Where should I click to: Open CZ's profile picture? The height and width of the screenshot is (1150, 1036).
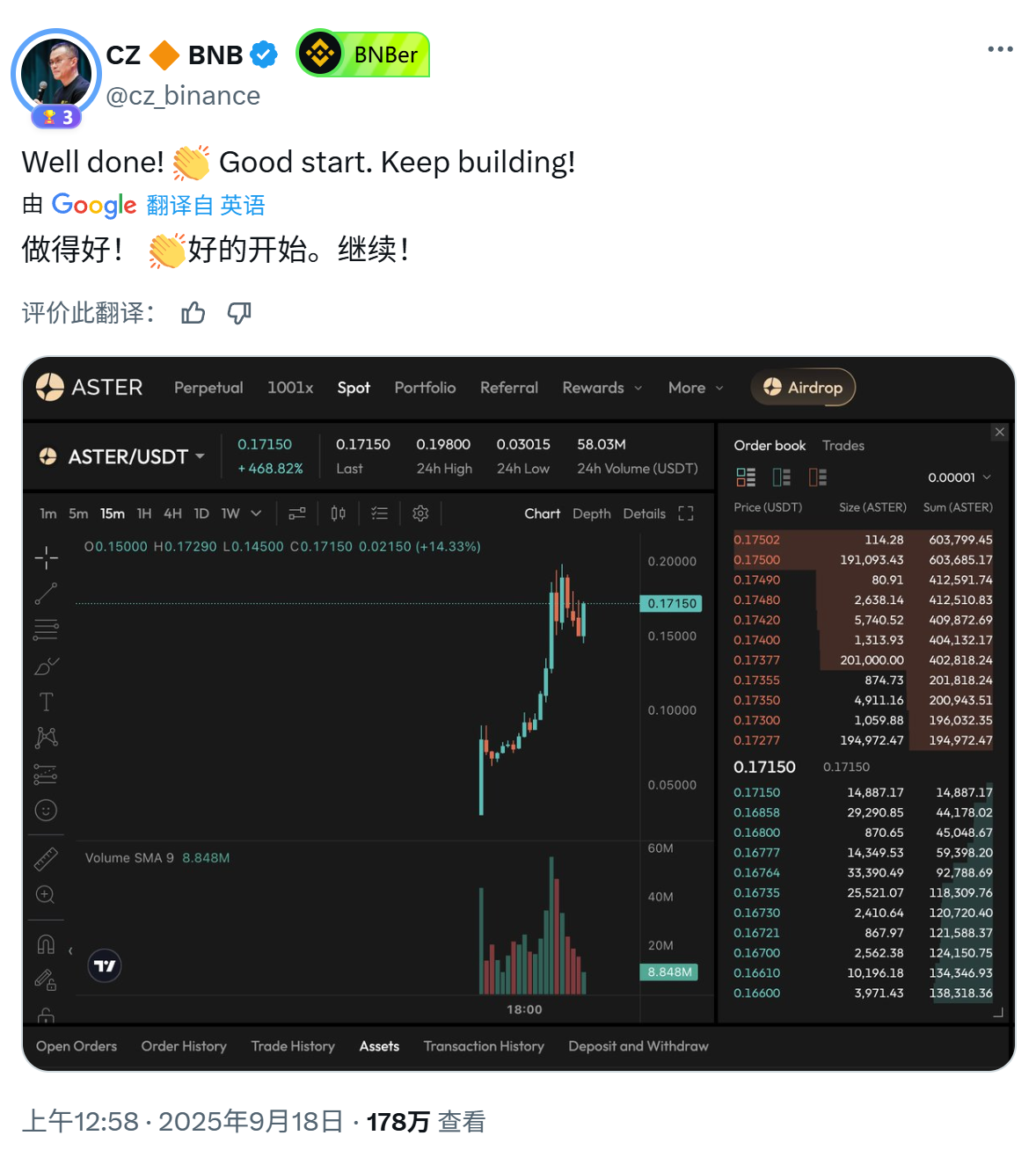click(x=55, y=75)
